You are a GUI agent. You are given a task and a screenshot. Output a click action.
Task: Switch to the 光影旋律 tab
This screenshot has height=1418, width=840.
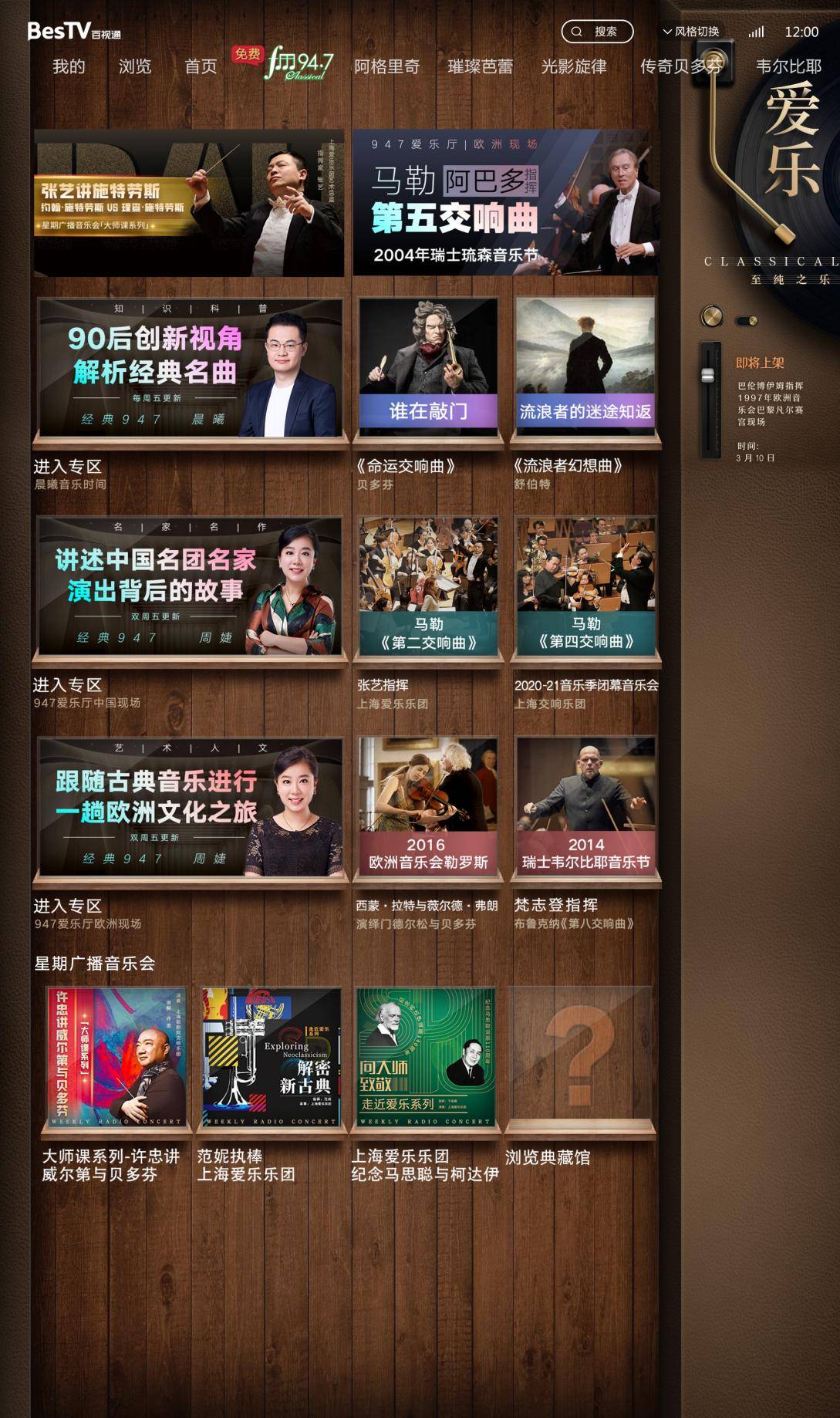573,67
